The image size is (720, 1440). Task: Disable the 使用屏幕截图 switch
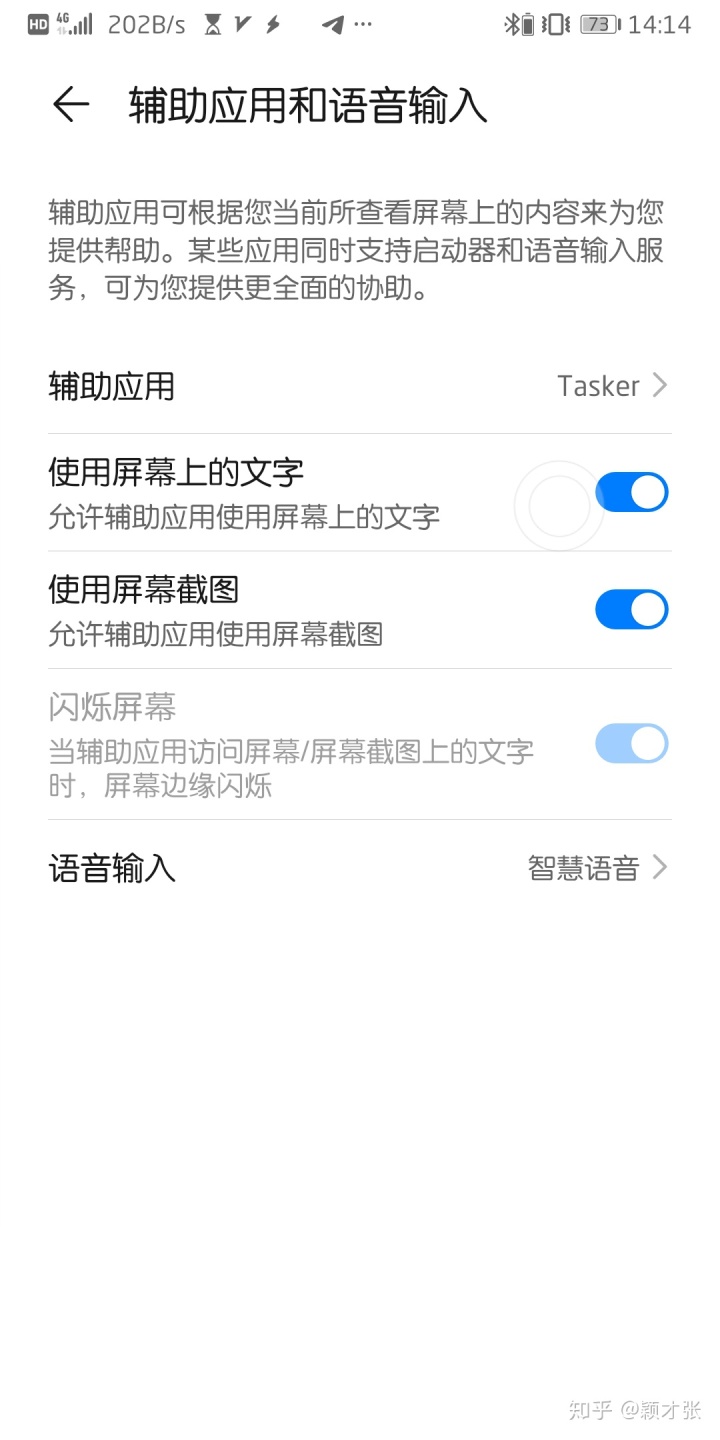pos(631,609)
